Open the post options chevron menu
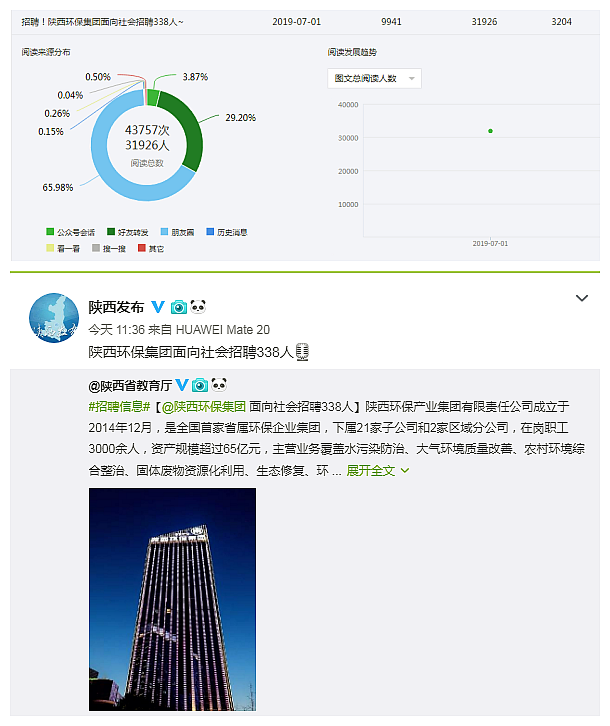The height and width of the screenshot is (726, 610). (582, 298)
